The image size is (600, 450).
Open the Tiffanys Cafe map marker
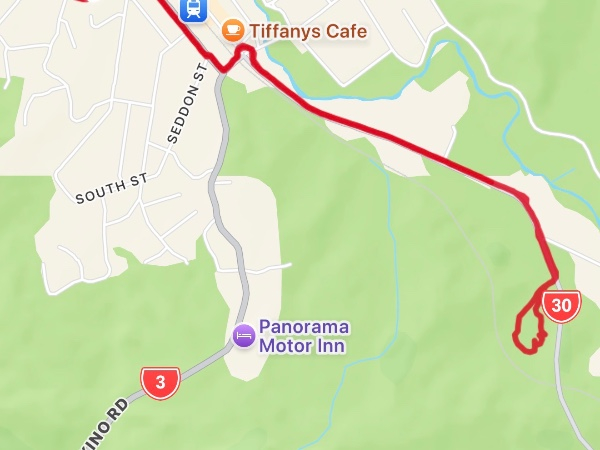pos(233,31)
